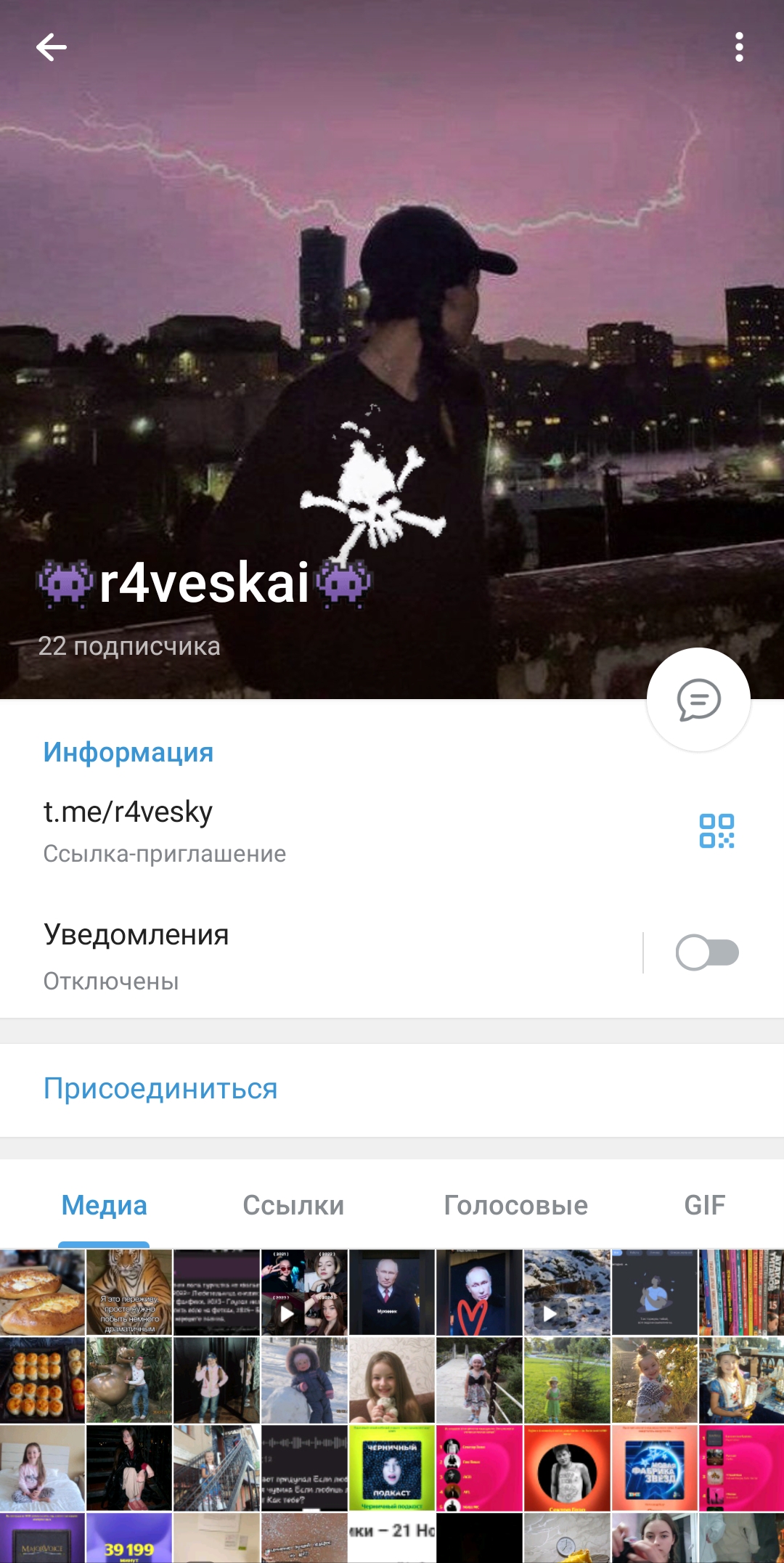The image size is (784, 1563).
Task: Open the snowy landscape video thumbnail
Action: [567, 1292]
